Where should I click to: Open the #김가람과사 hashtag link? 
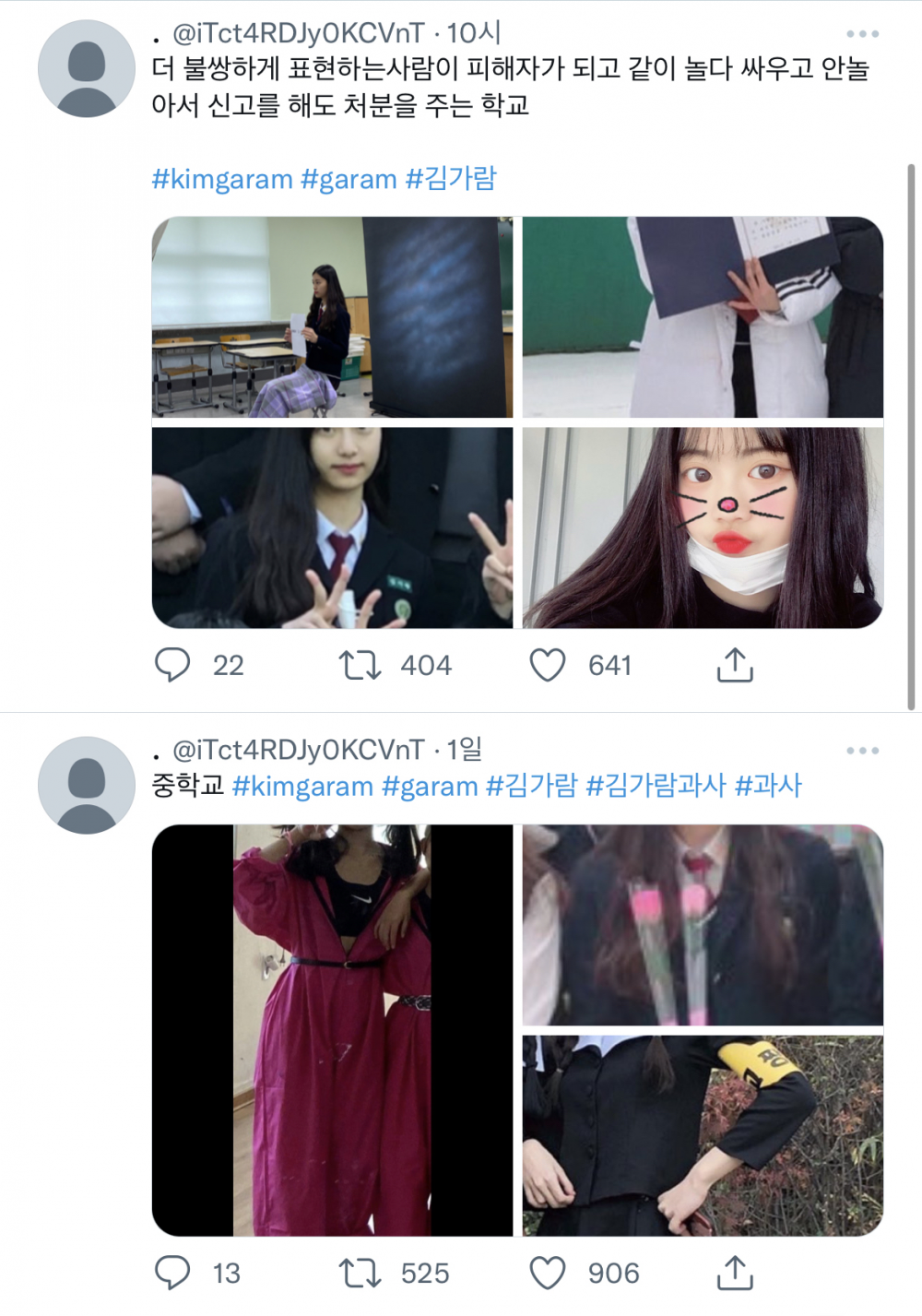656,787
